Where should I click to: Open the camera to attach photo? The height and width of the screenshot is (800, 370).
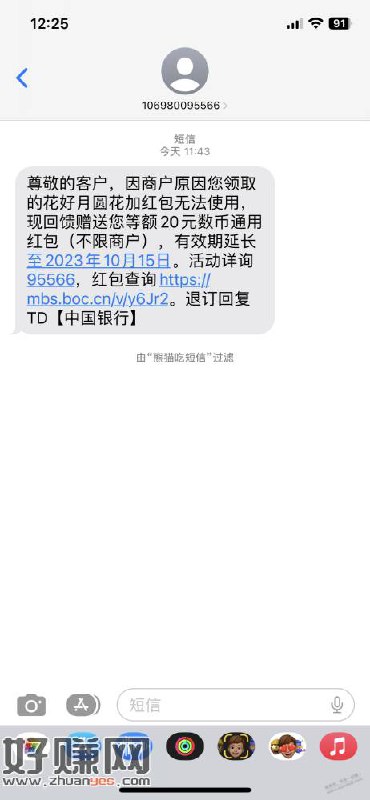click(x=32, y=706)
